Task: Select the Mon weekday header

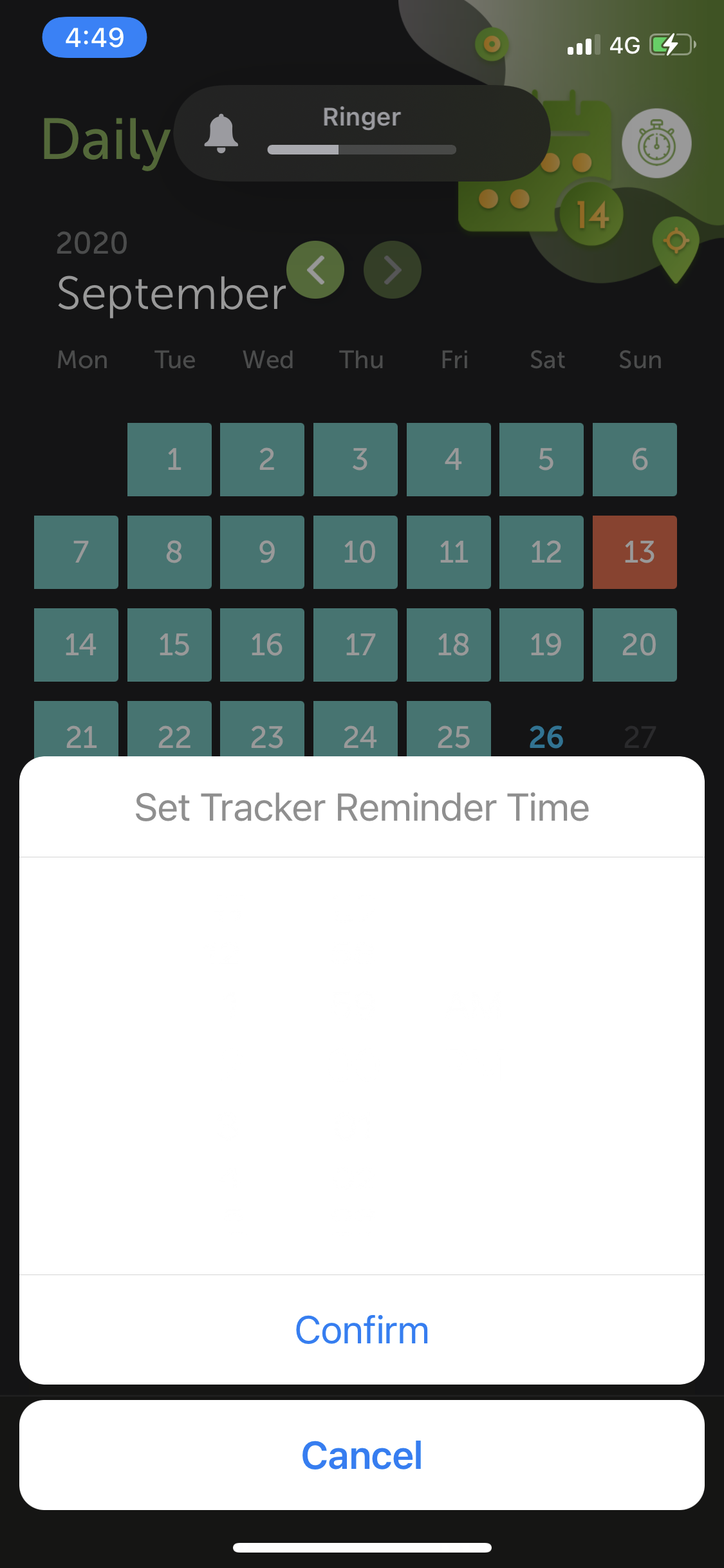Action: point(82,359)
